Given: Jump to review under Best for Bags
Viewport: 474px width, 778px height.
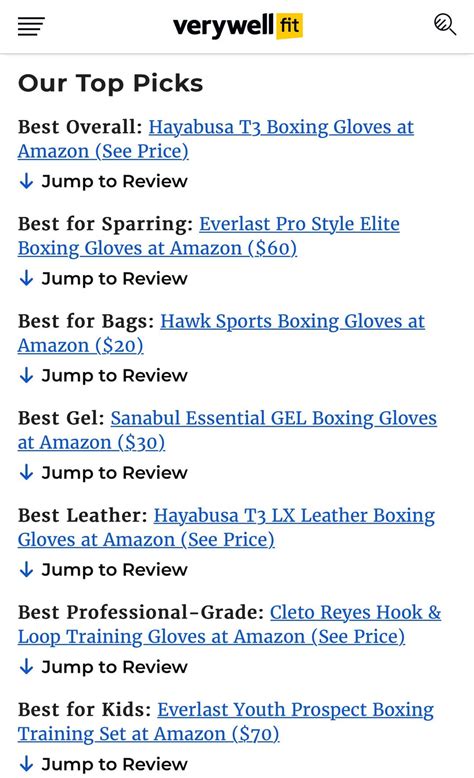Looking at the screenshot, I should tap(103, 376).
